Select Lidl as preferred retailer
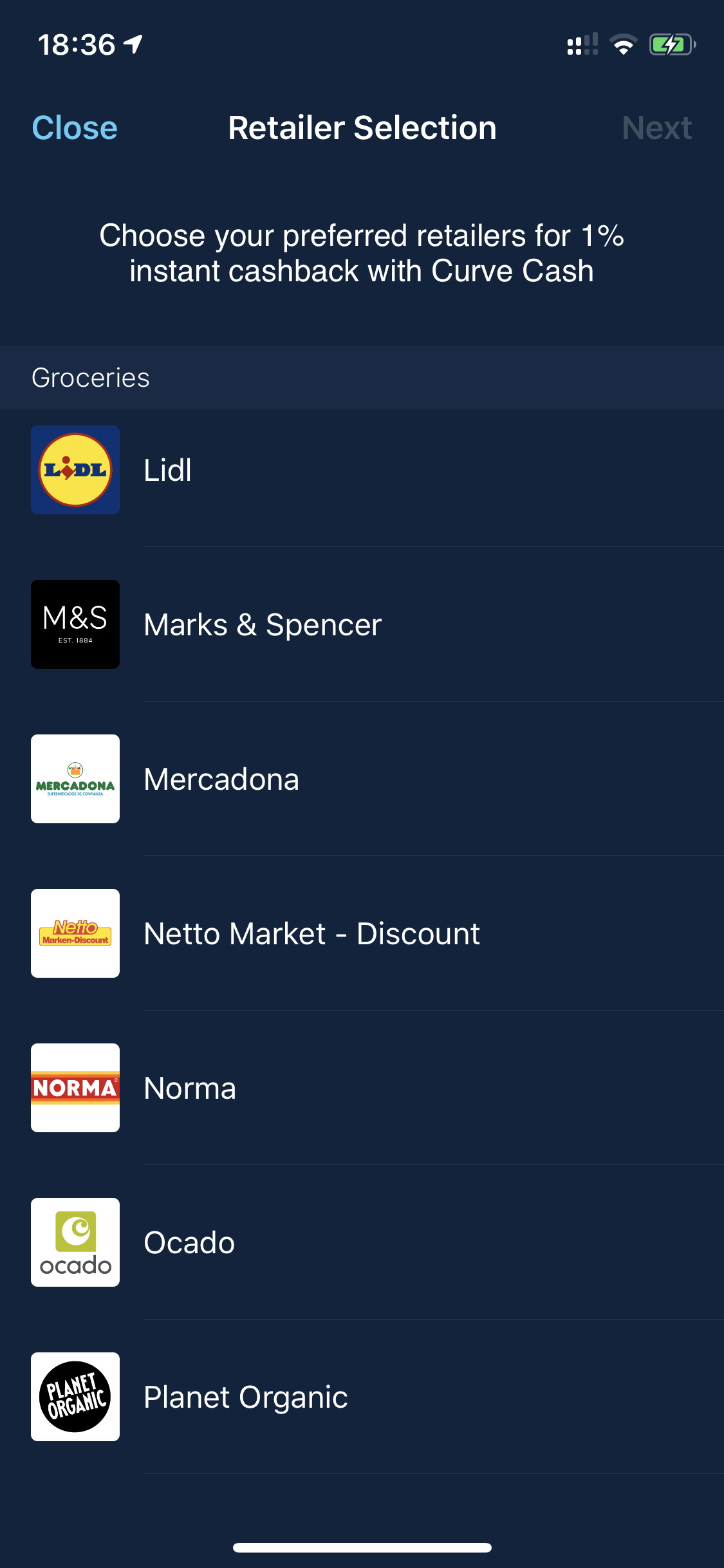724x1568 pixels. [362, 470]
